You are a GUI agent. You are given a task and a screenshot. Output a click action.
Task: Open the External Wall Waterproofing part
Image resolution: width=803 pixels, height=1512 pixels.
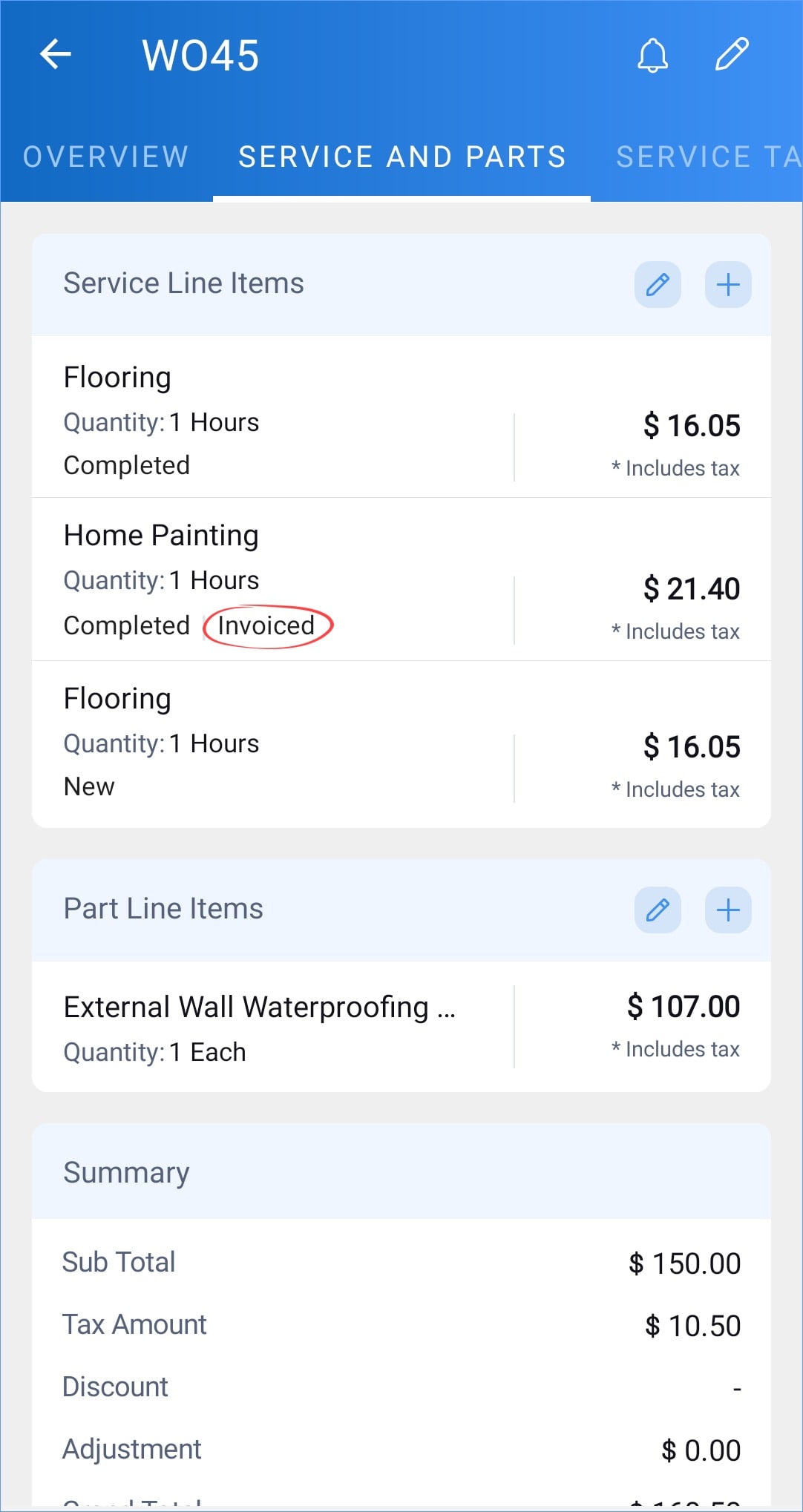click(401, 1027)
